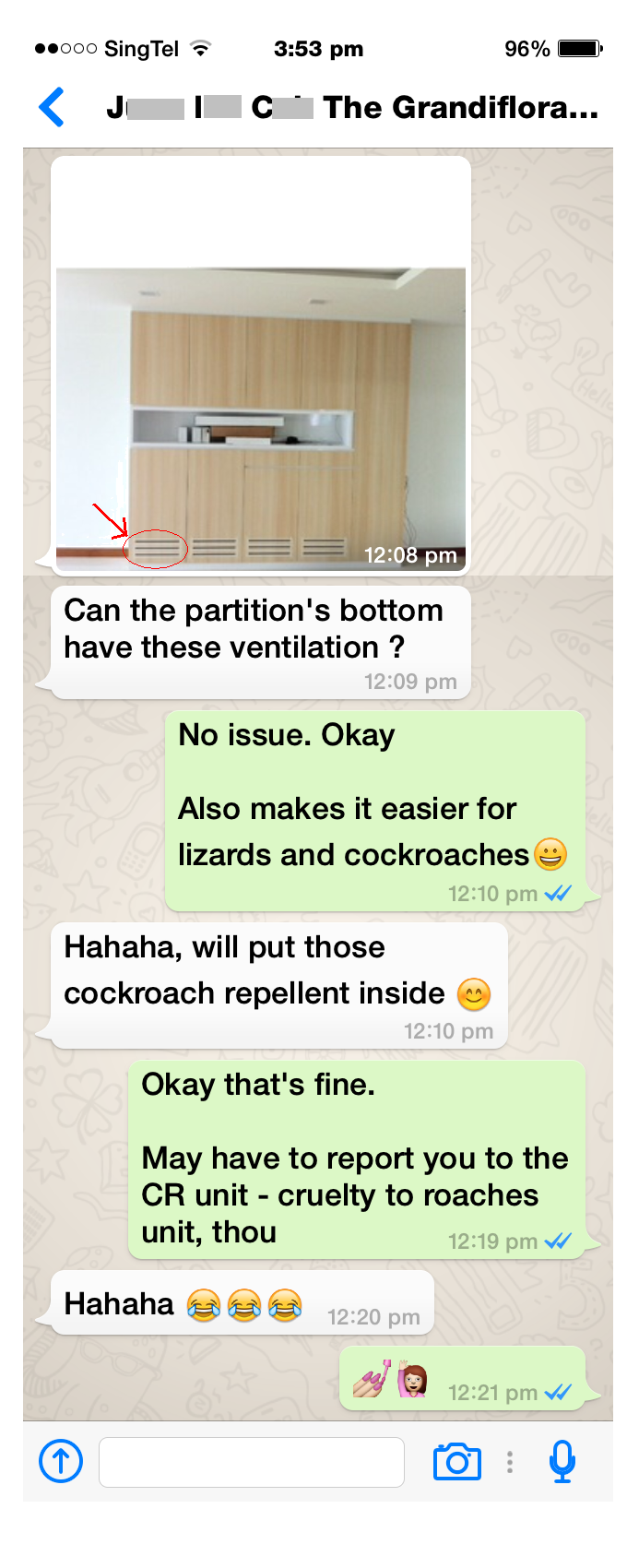Open the cabinet photo sent at 12:08 pm

tap(260, 415)
